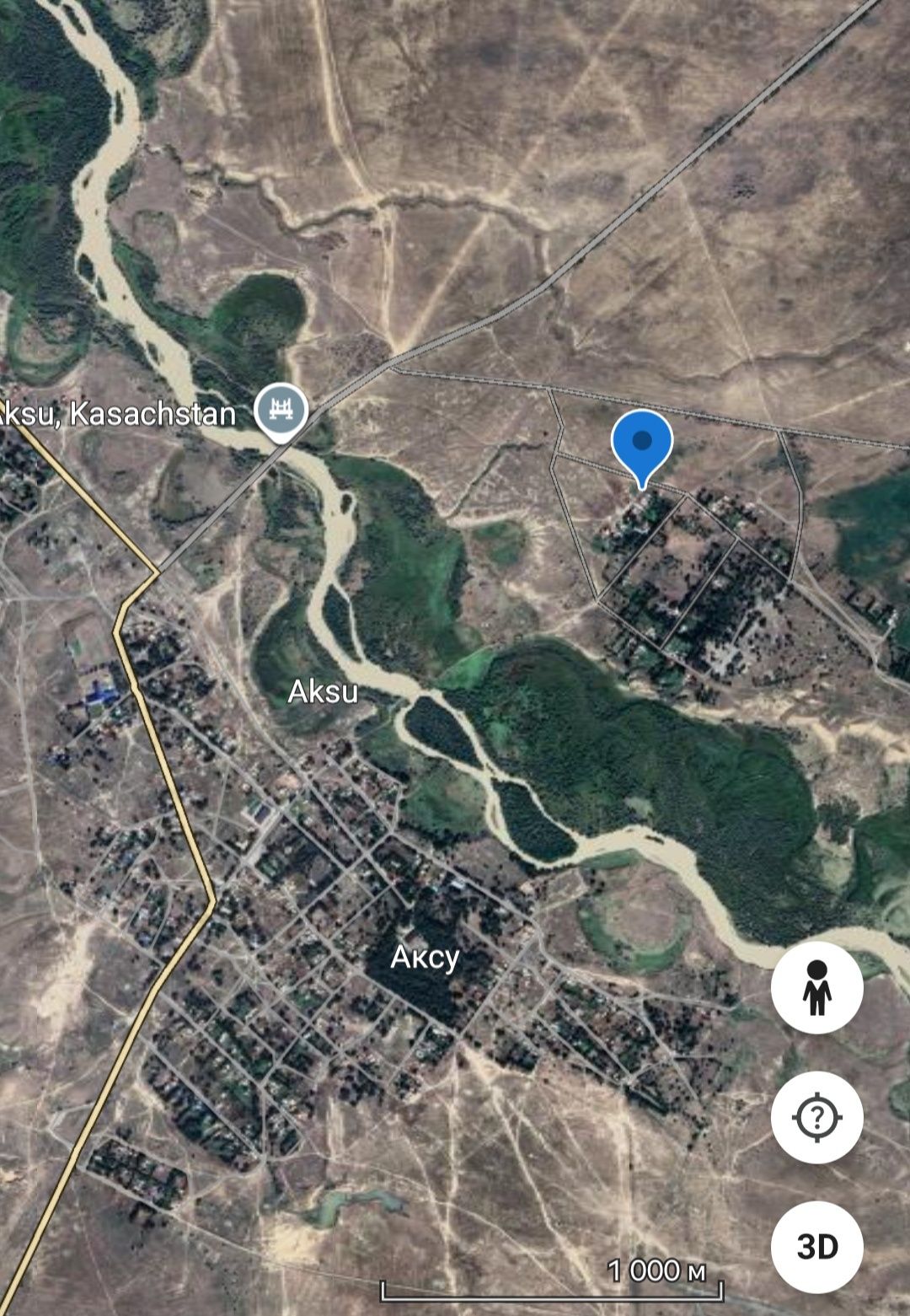Open Street View pegman button
This screenshot has width=910, height=1316.
click(x=816, y=987)
